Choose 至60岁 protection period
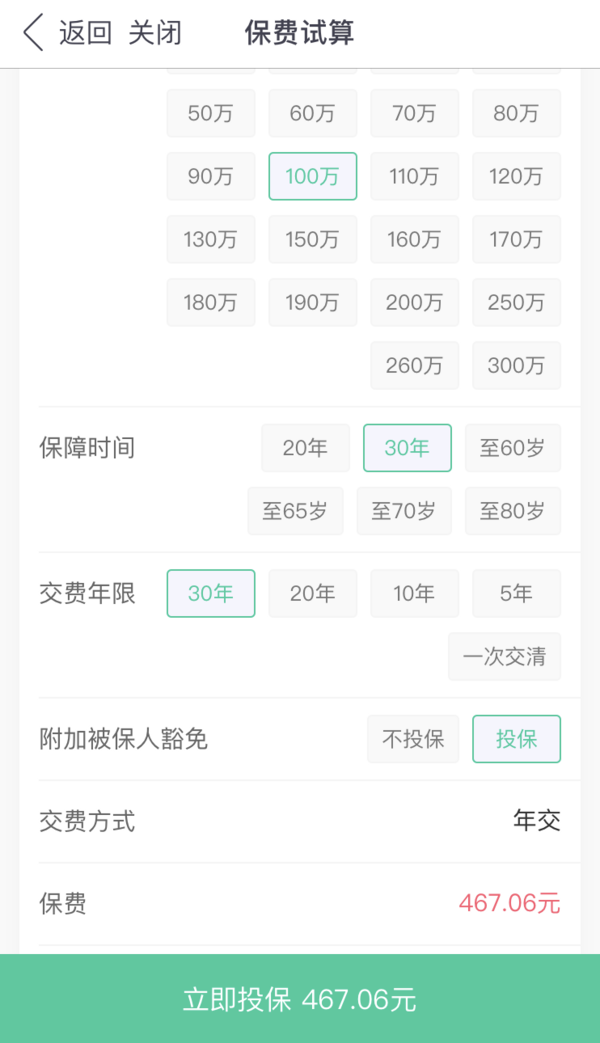600x1043 pixels. (x=513, y=448)
